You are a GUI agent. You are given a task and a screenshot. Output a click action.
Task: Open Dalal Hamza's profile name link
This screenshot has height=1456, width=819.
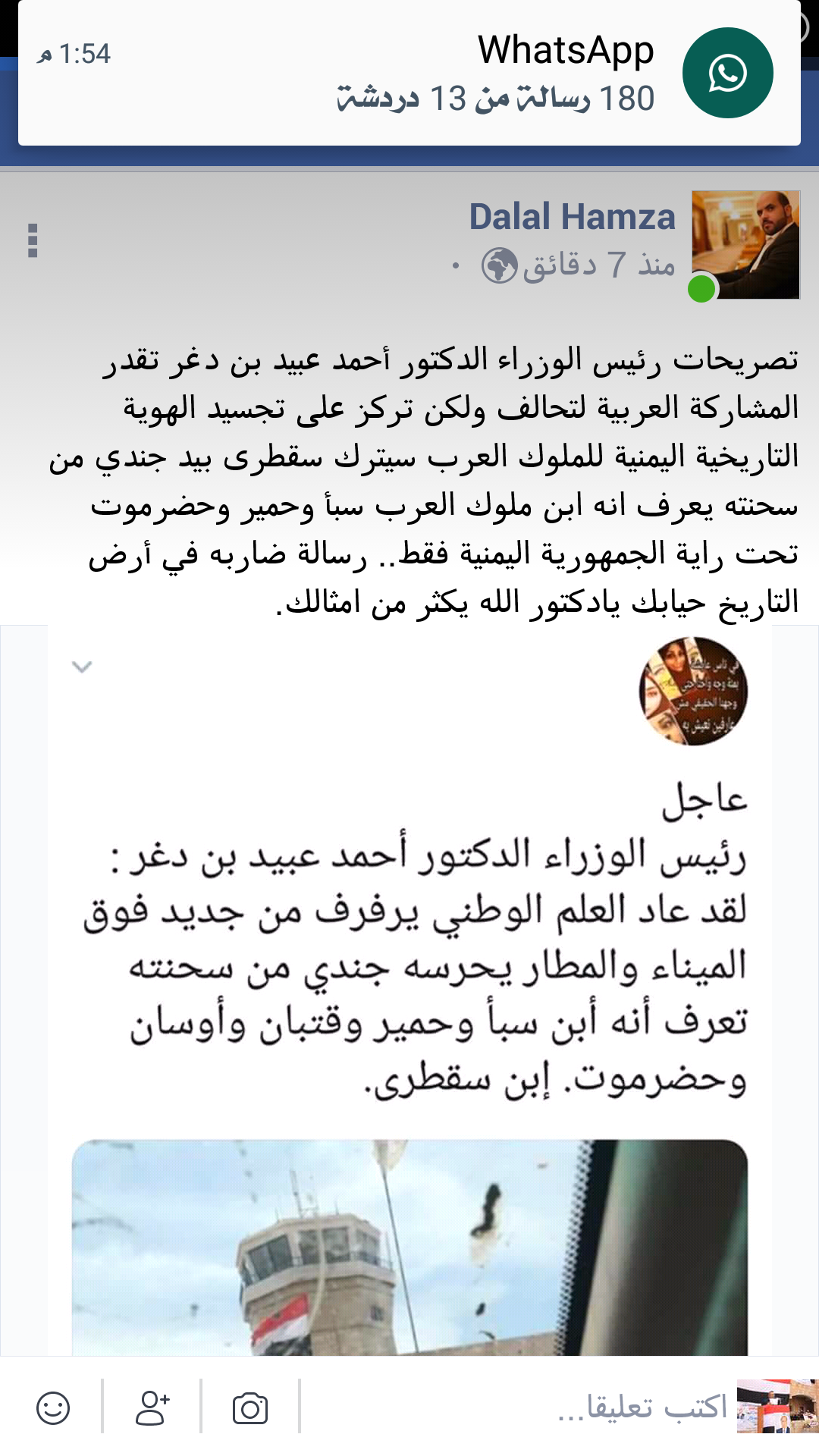[x=572, y=217]
